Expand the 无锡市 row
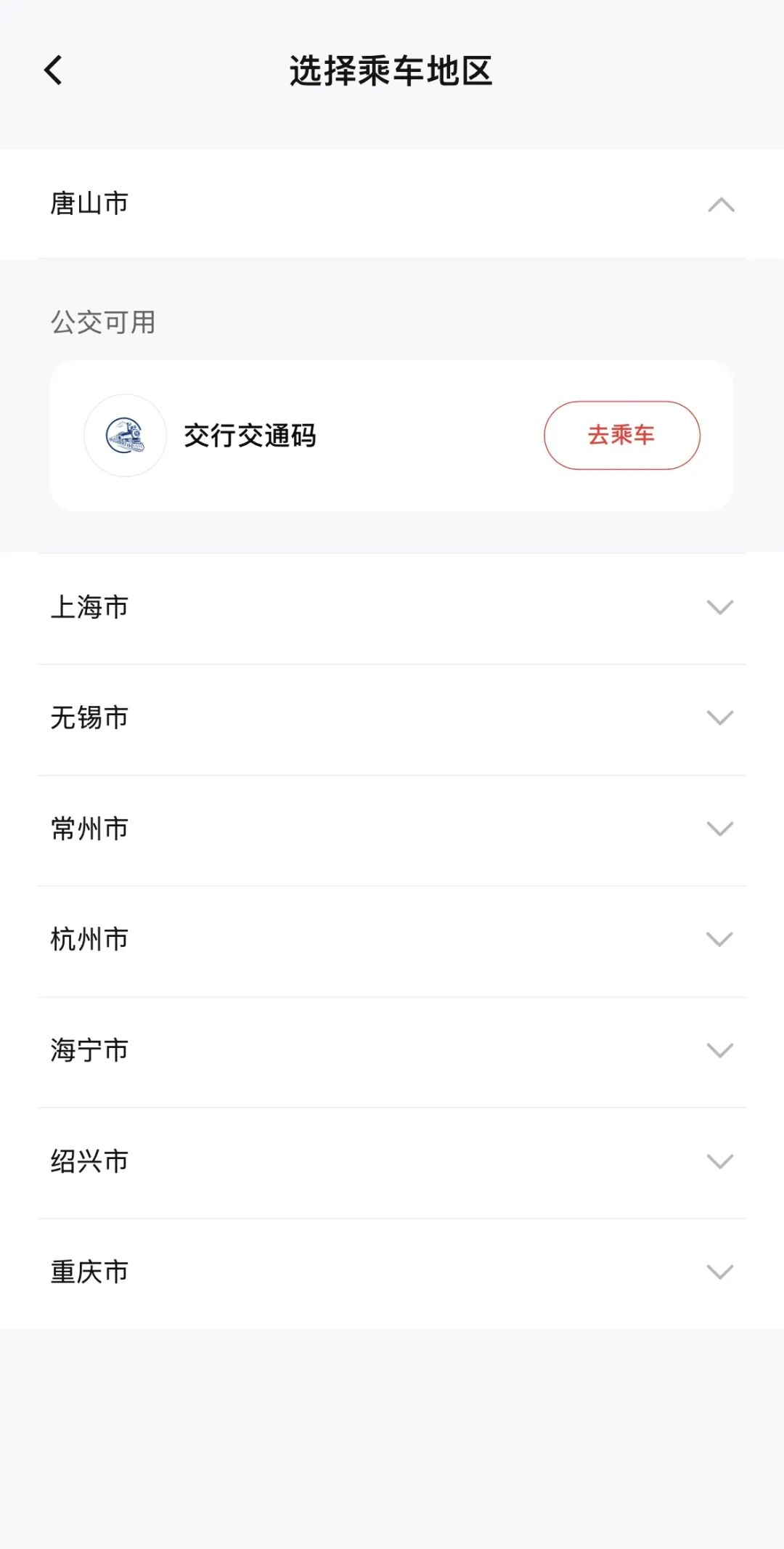Screen dimensions: 784x1549 pyautogui.click(x=392, y=719)
